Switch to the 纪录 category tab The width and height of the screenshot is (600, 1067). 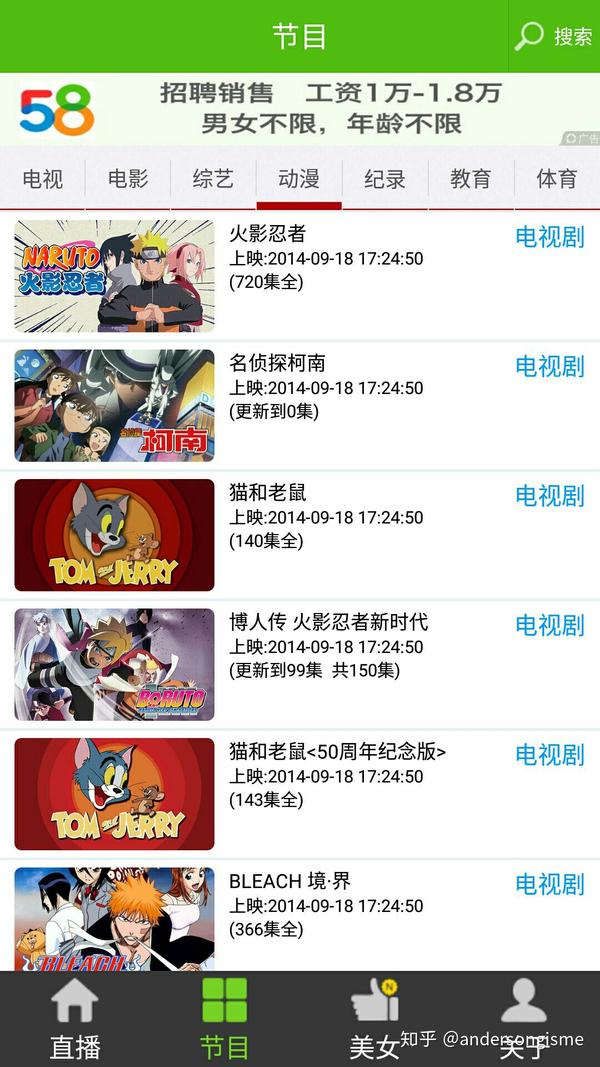coord(385,179)
